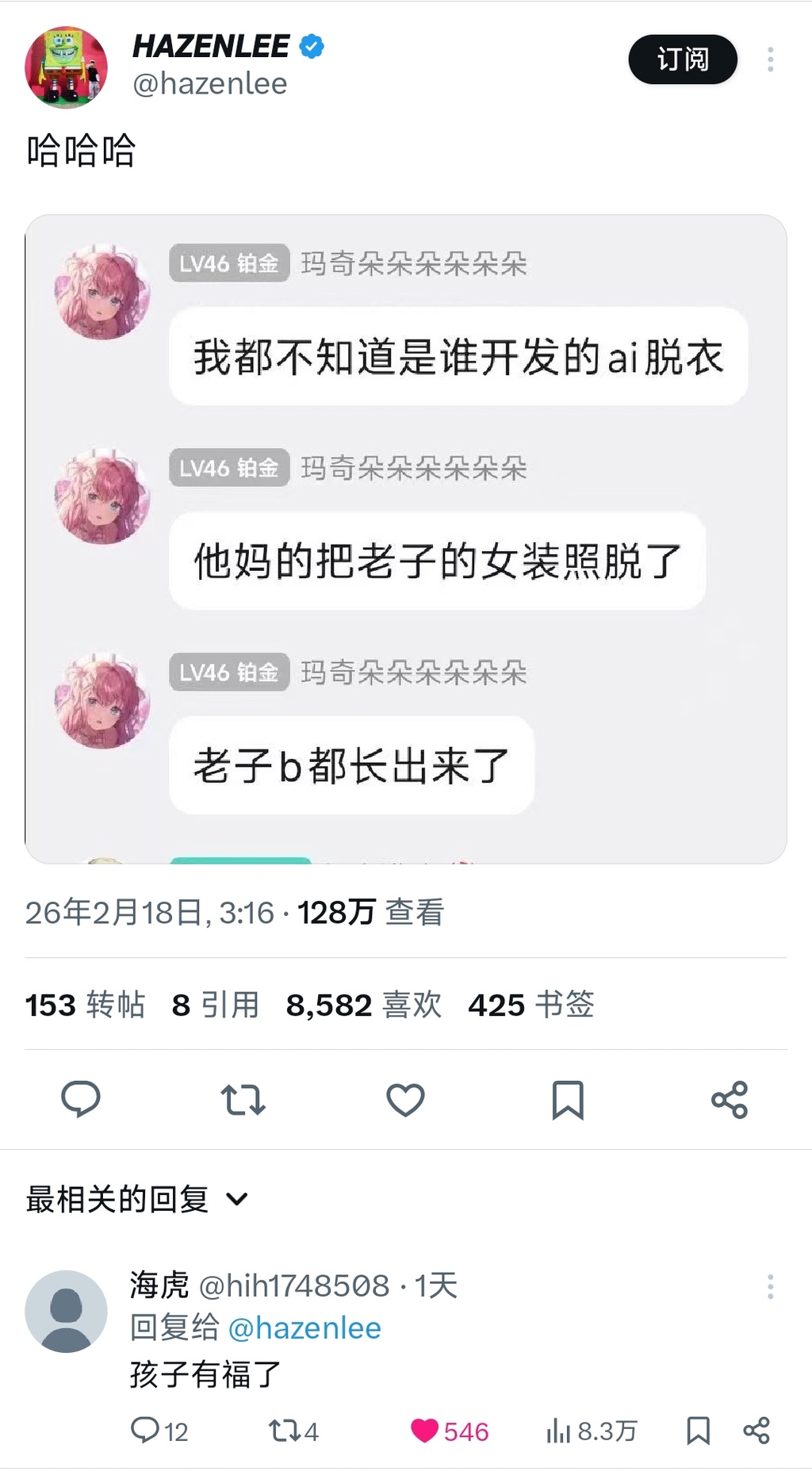This screenshot has width=812, height=1471.
Task: Unlike 海虎's reply with 546 likes
Action: click(x=425, y=1431)
